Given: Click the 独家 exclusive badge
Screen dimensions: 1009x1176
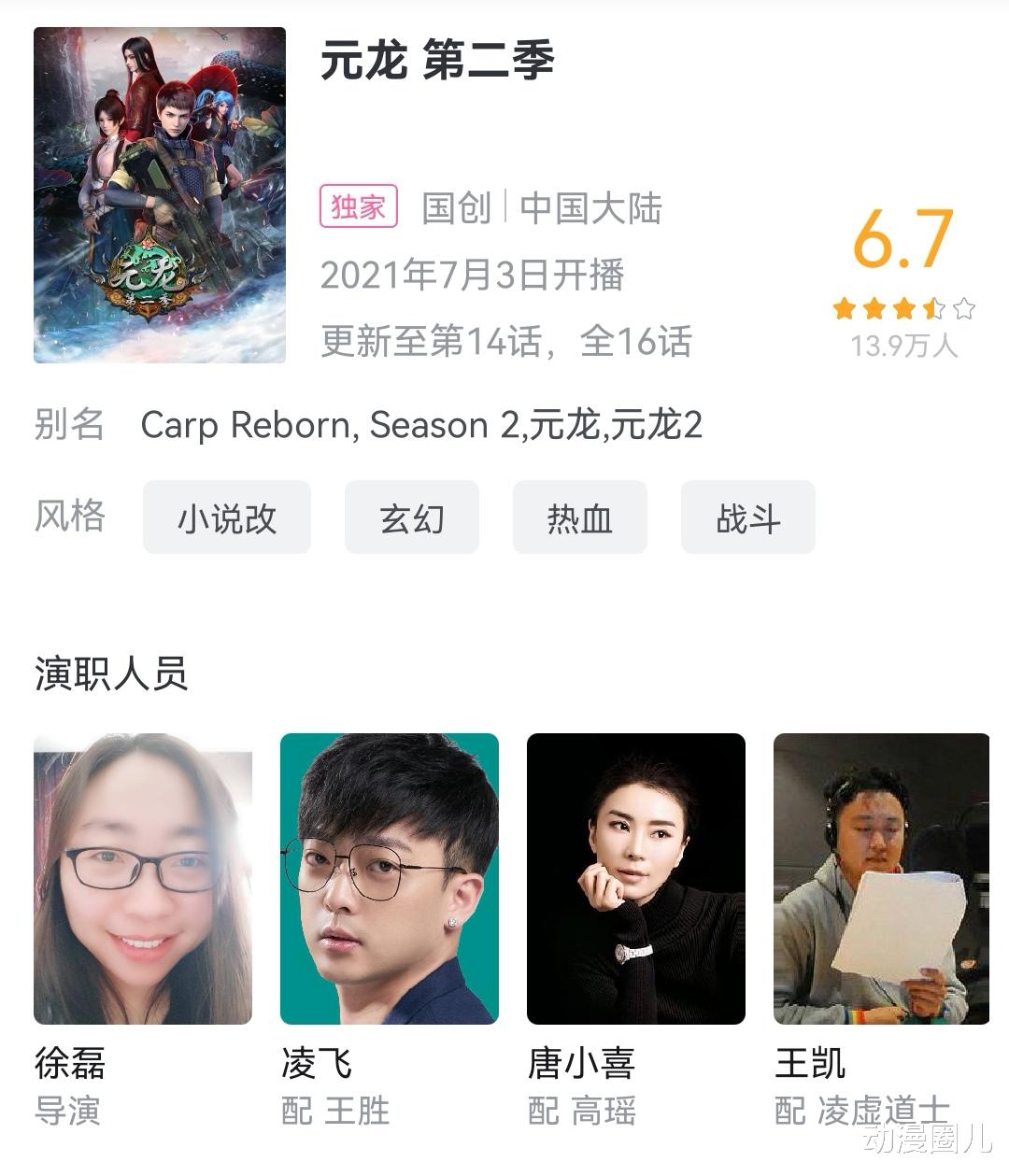Looking at the screenshot, I should click(360, 208).
